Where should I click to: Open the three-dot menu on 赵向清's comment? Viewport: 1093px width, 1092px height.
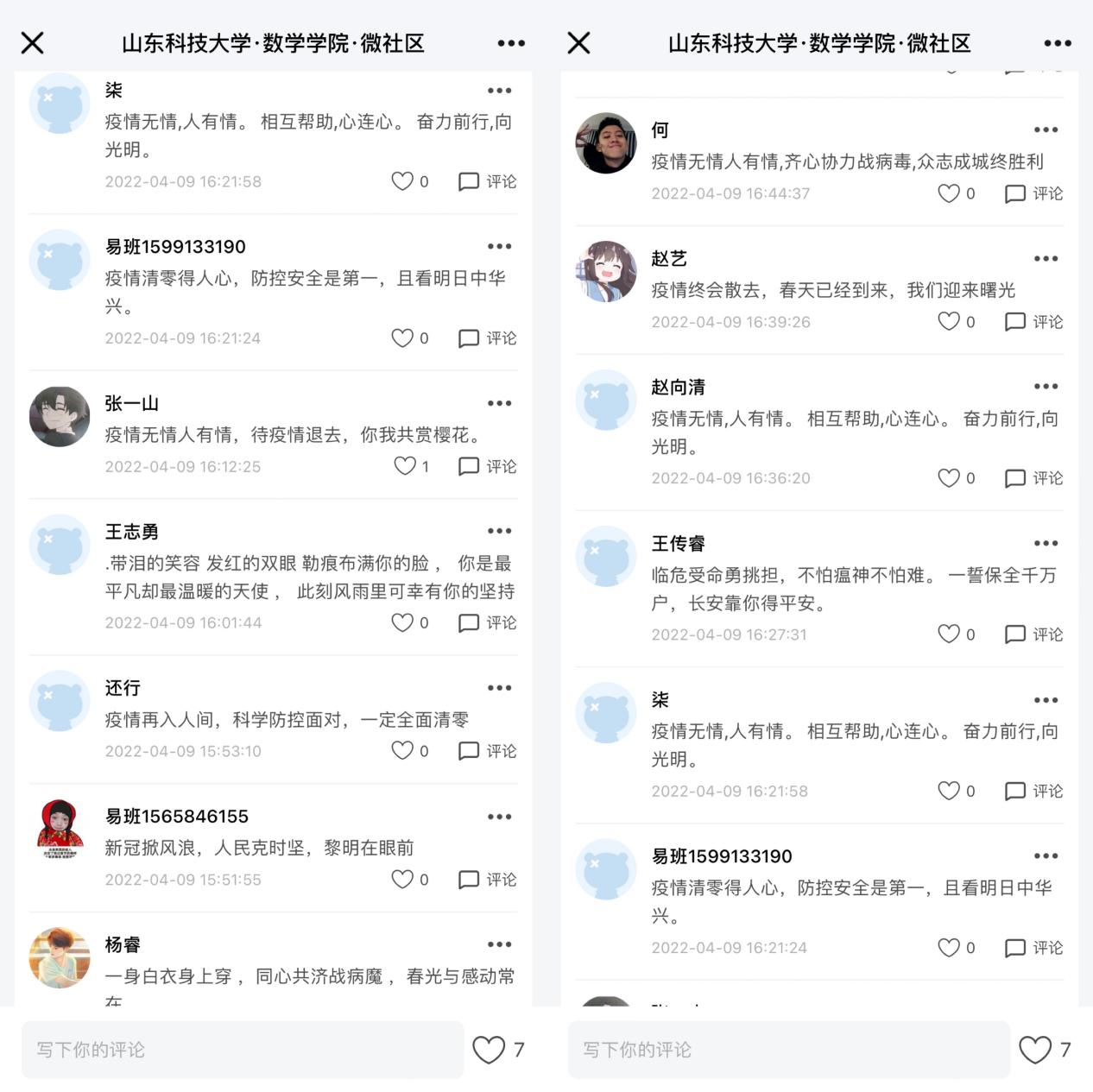coord(1046,387)
